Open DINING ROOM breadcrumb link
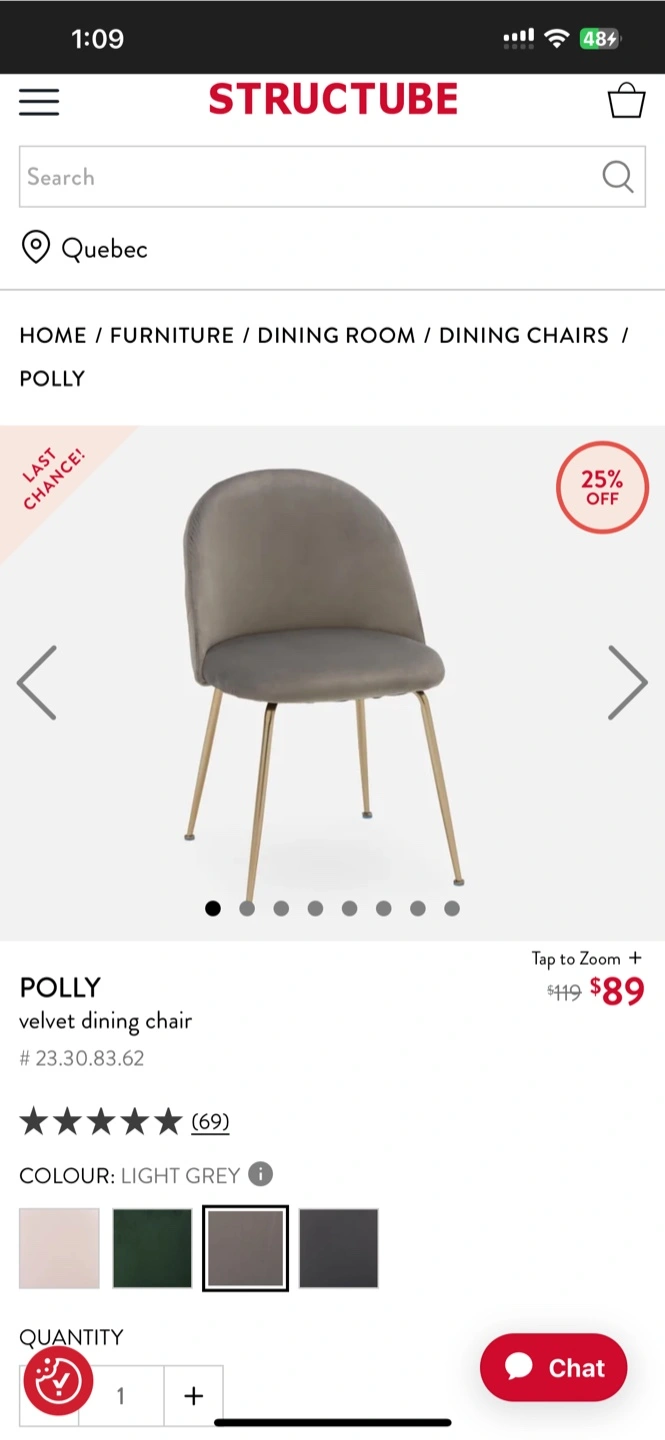Image resolution: width=665 pixels, height=1440 pixels. 336,335
